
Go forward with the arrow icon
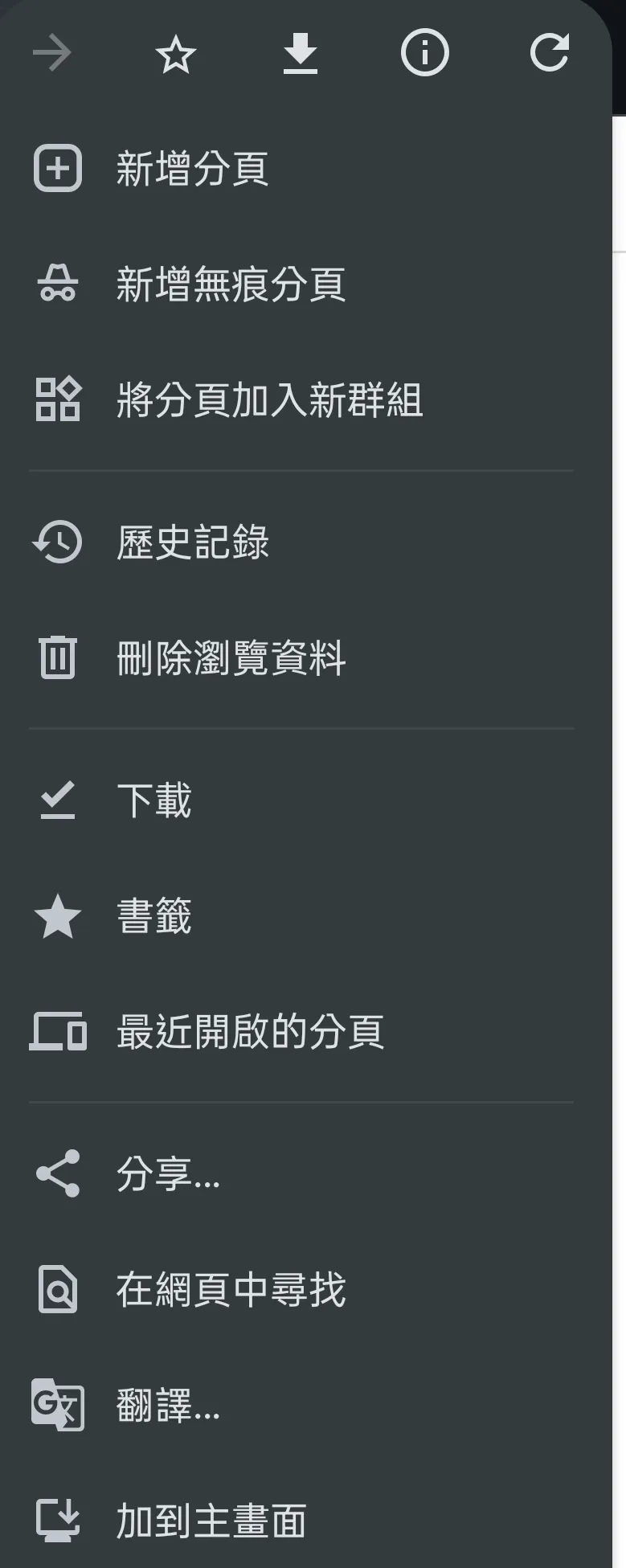coord(52,55)
